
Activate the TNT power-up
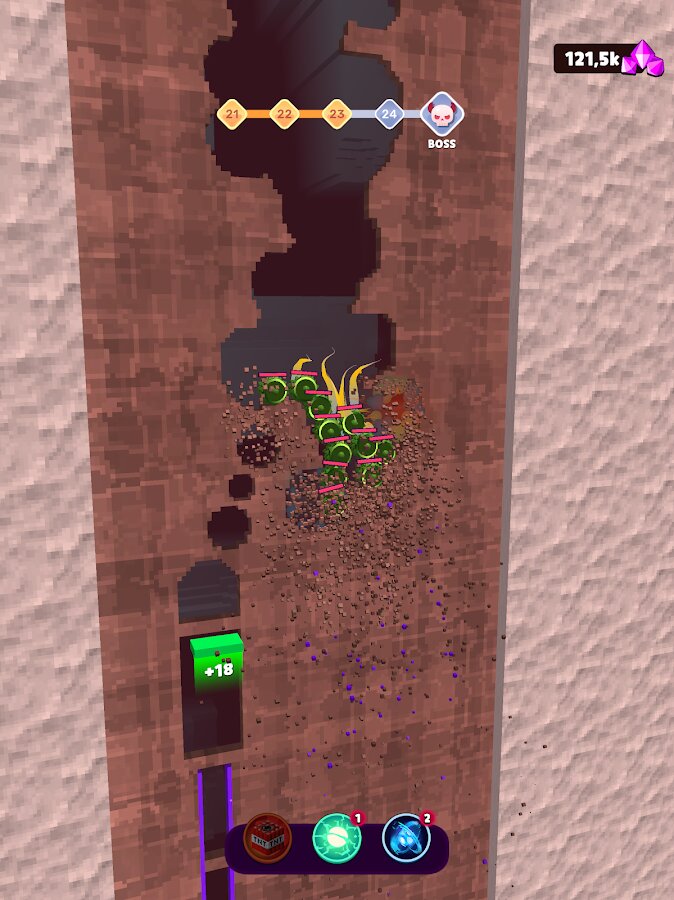tap(268, 838)
